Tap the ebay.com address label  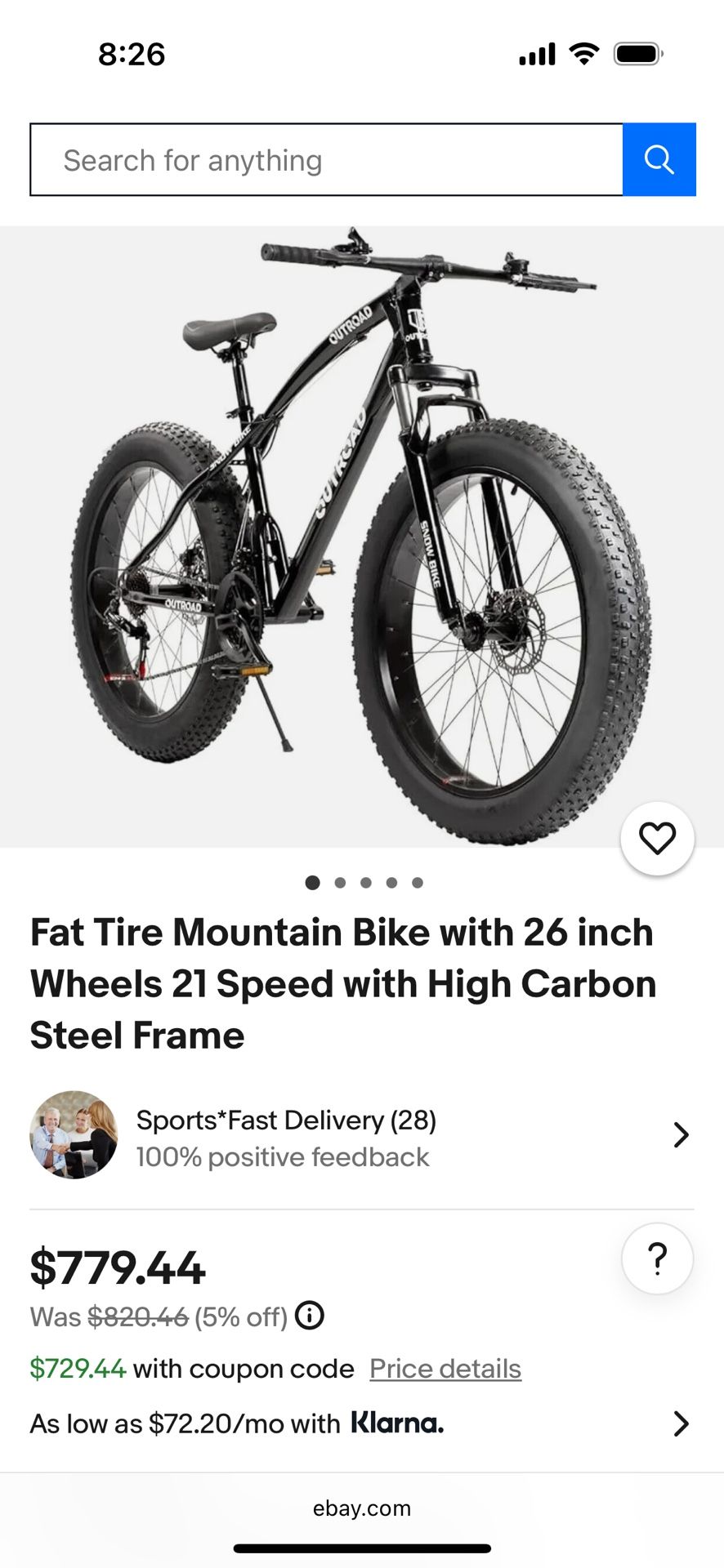(x=362, y=1508)
